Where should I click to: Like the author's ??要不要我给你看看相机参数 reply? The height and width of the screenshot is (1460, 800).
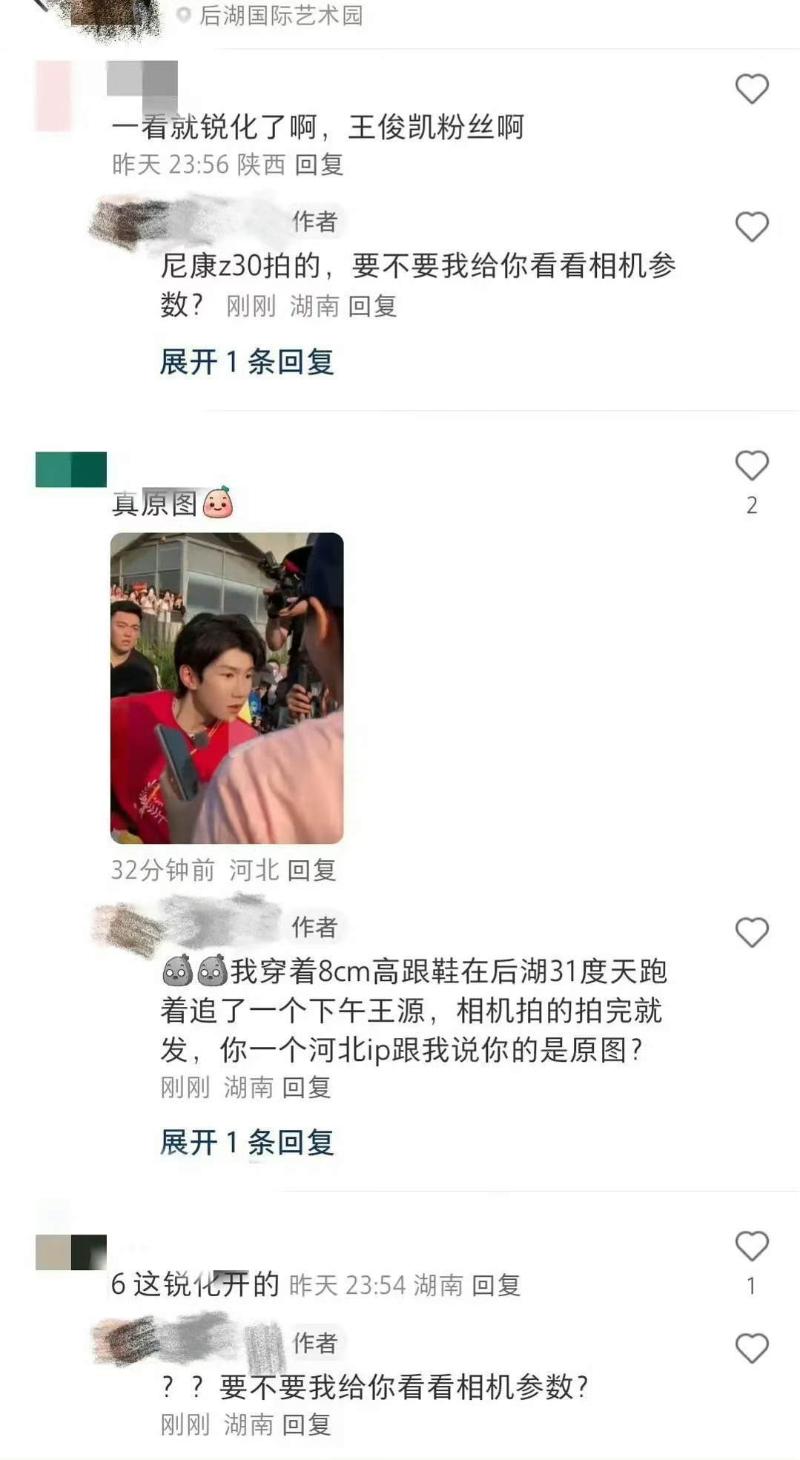click(x=751, y=1348)
